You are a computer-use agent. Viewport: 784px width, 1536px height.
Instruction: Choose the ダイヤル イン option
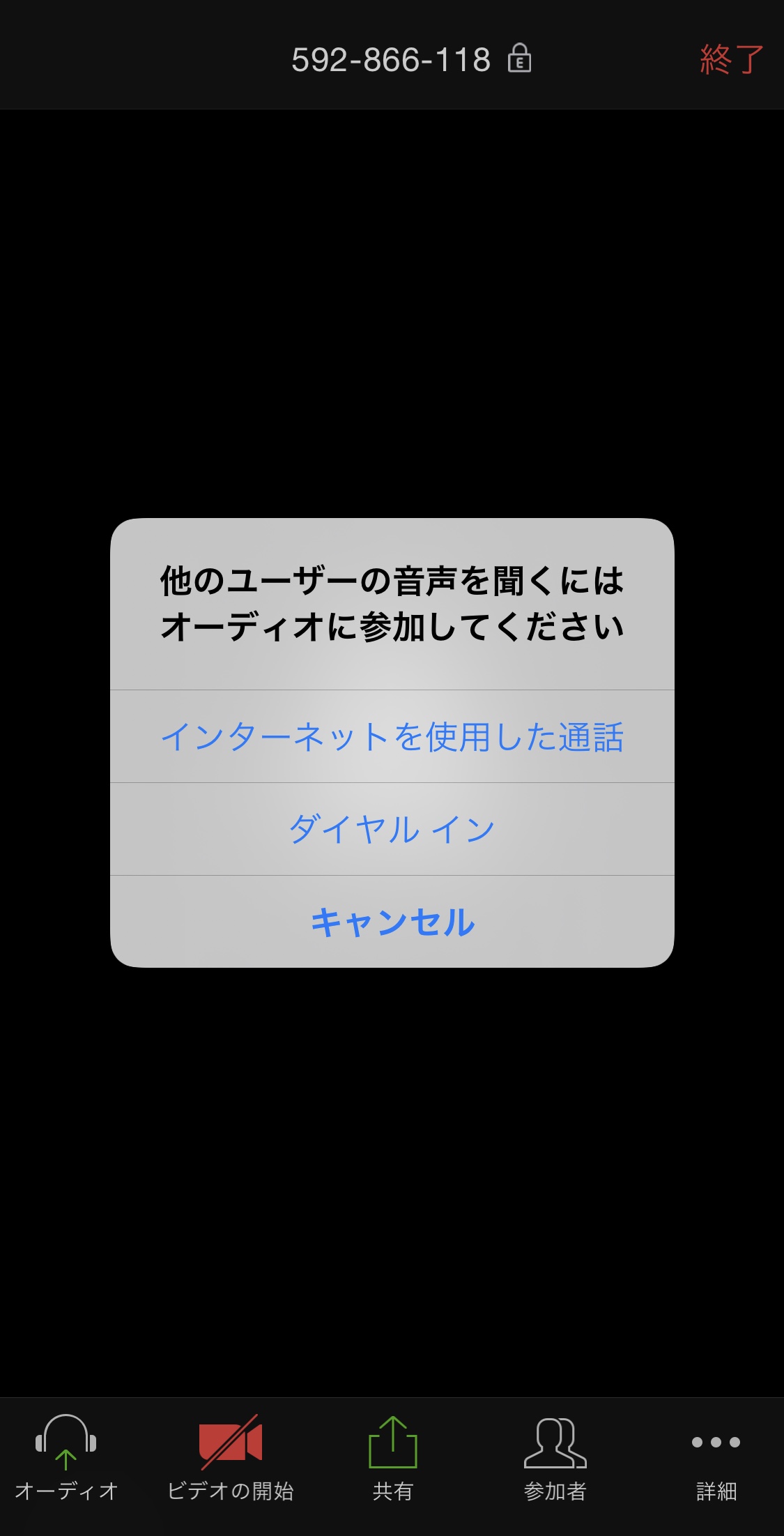[392, 829]
